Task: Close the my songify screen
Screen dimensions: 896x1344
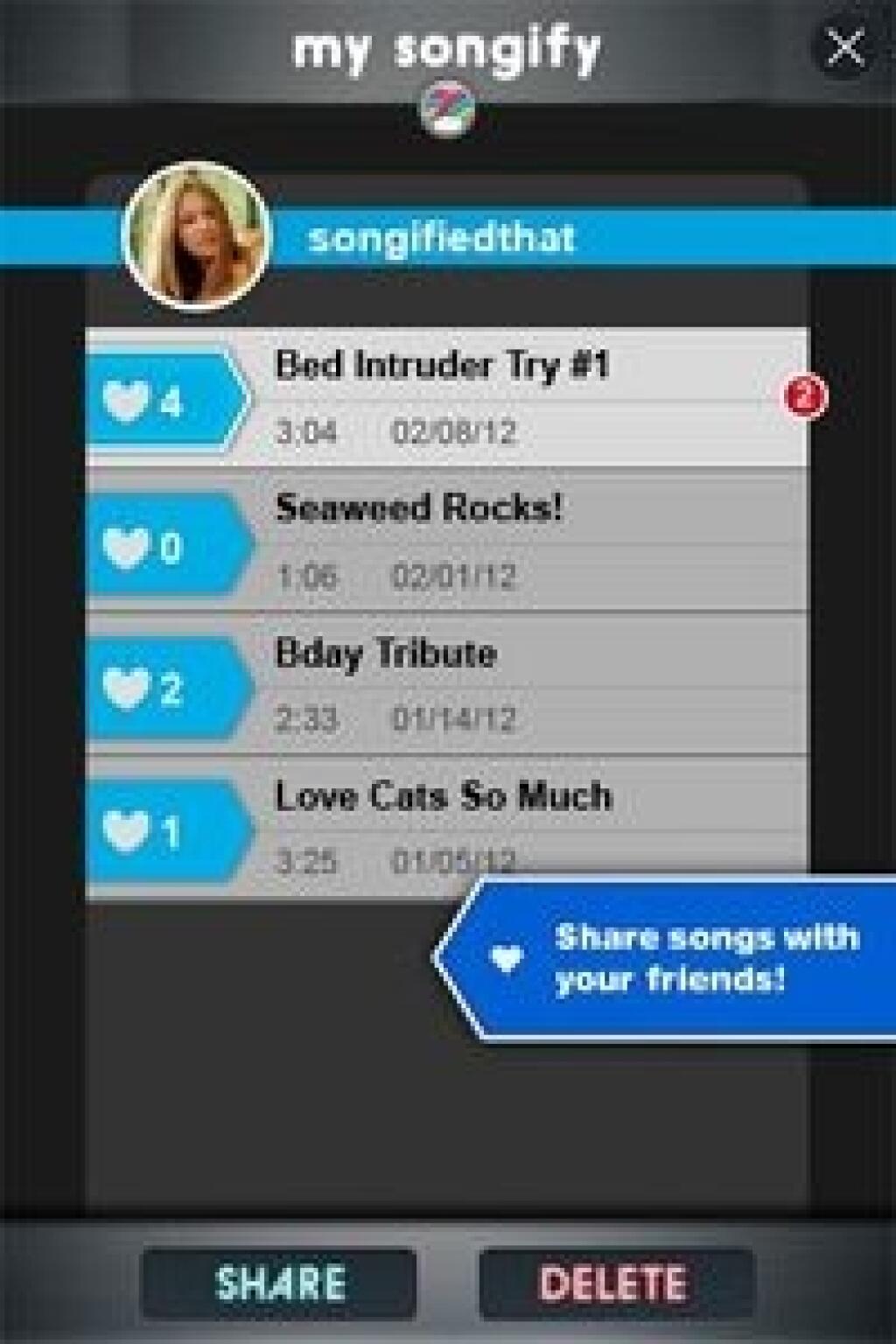Action: coord(844,47)
